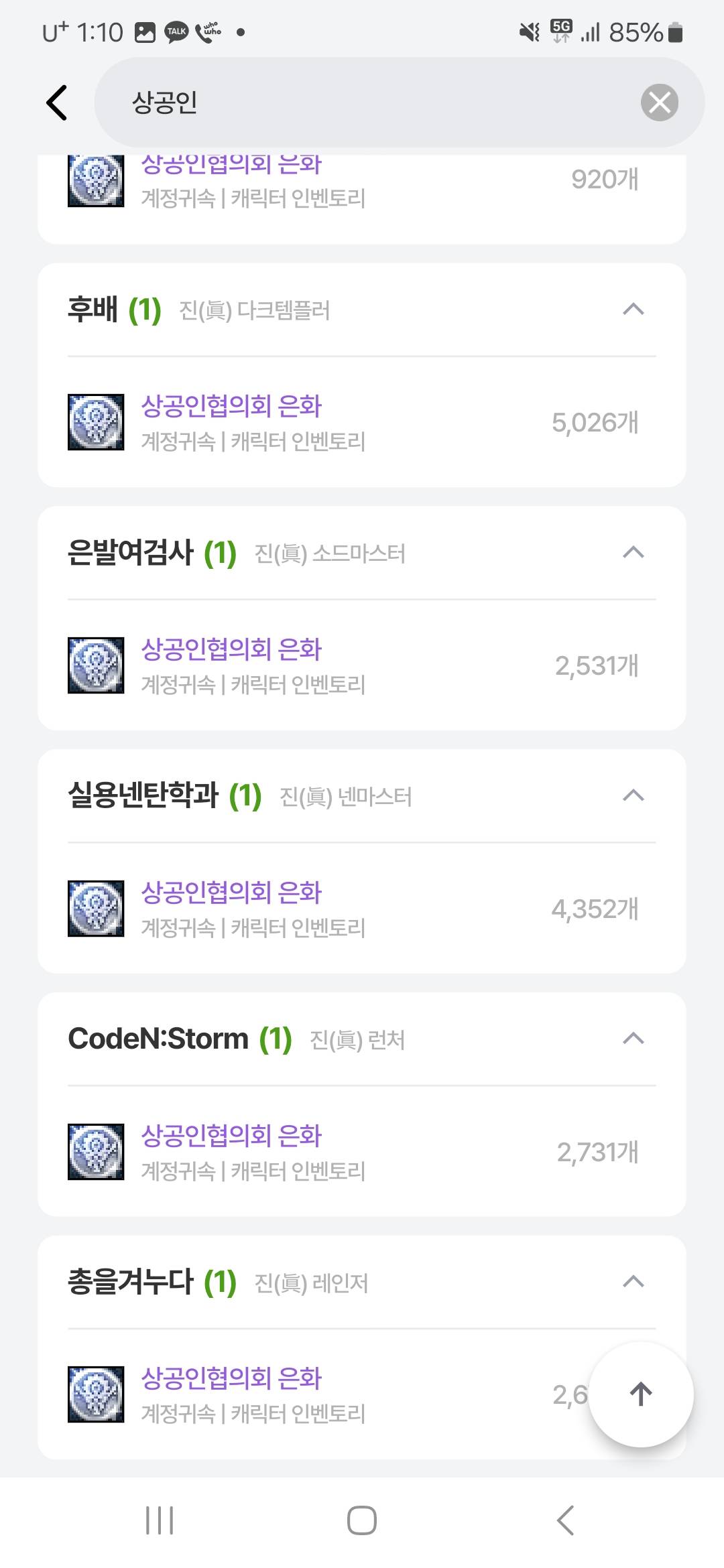Screen dimensions: 724x1568
Task: Collapse the 은발여검사 character section
Action: (633, 552)
